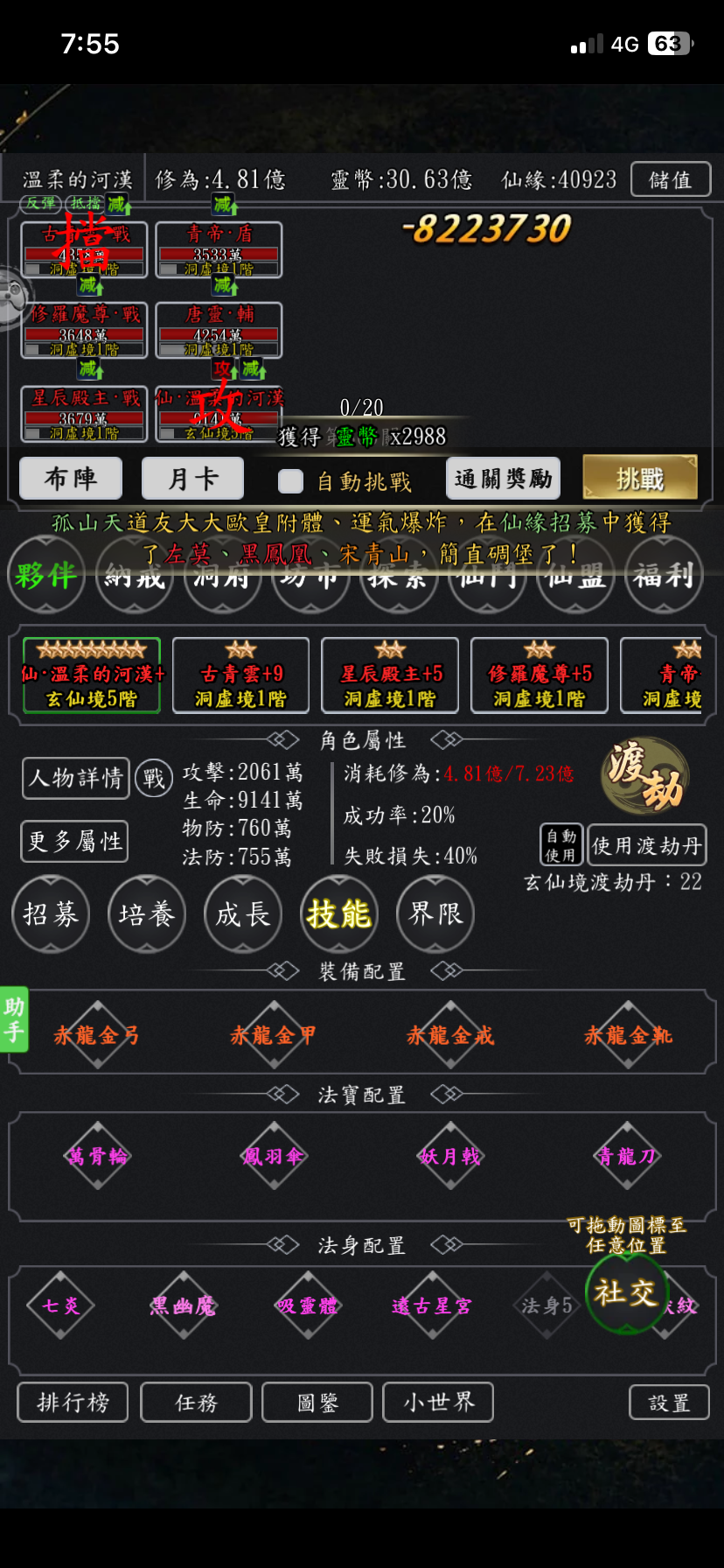The height and width of the screenshot is (1568, 724).
Task: Open 布陣 formation setup
Action: 71,479
